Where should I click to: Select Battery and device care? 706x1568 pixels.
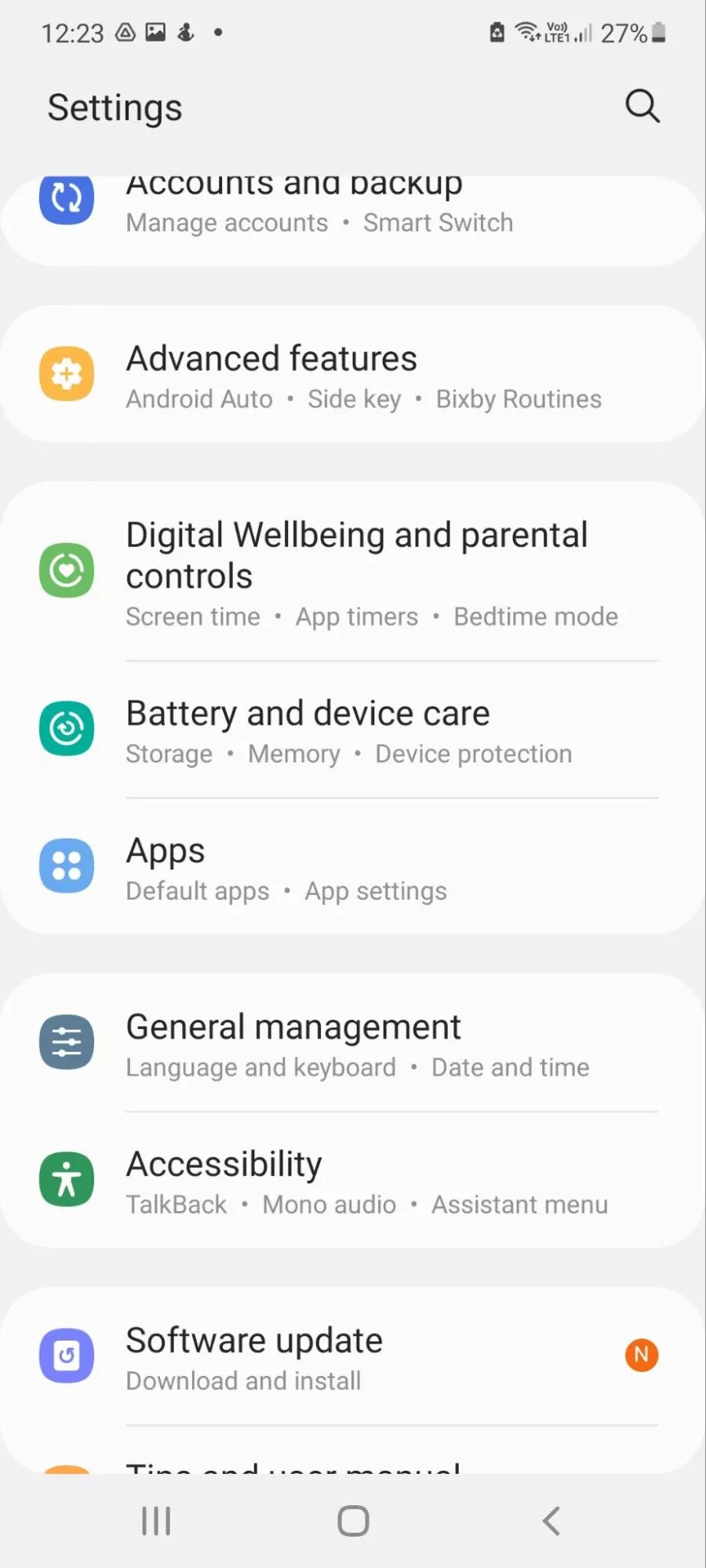click(x=353, y=730)
